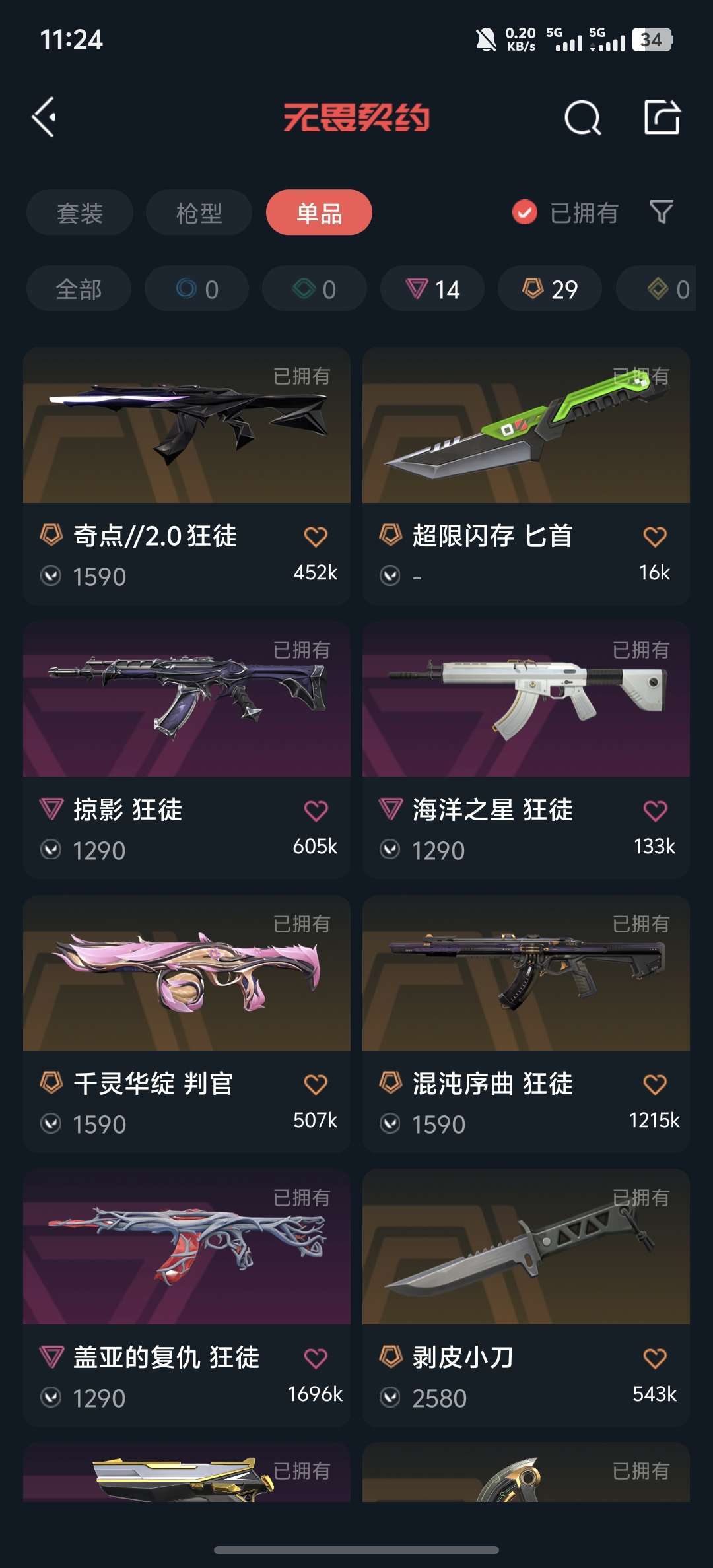
Task: Switch to the 枪型 tab
Action: pyautogui.click(x=199, y=212)
